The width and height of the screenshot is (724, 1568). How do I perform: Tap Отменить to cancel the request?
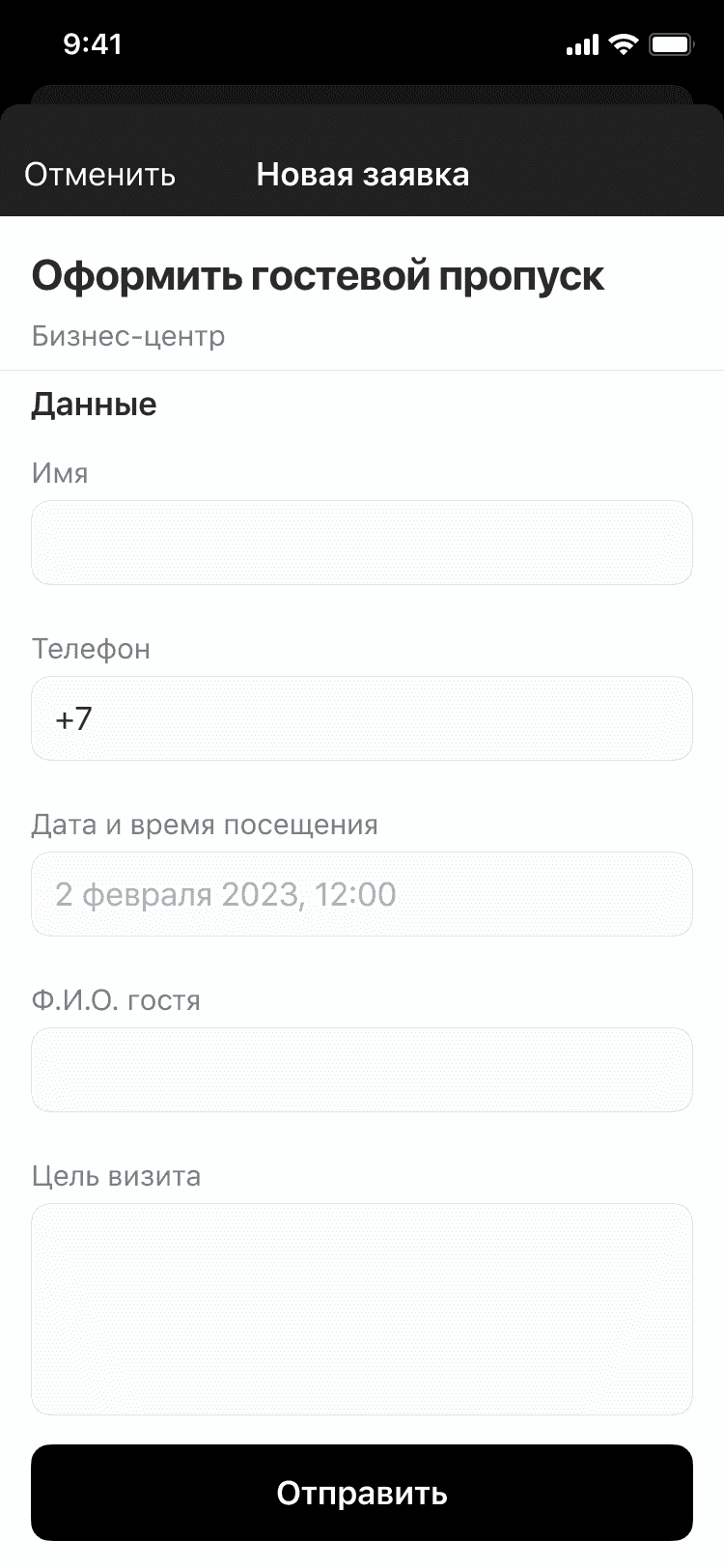point(99,175)
